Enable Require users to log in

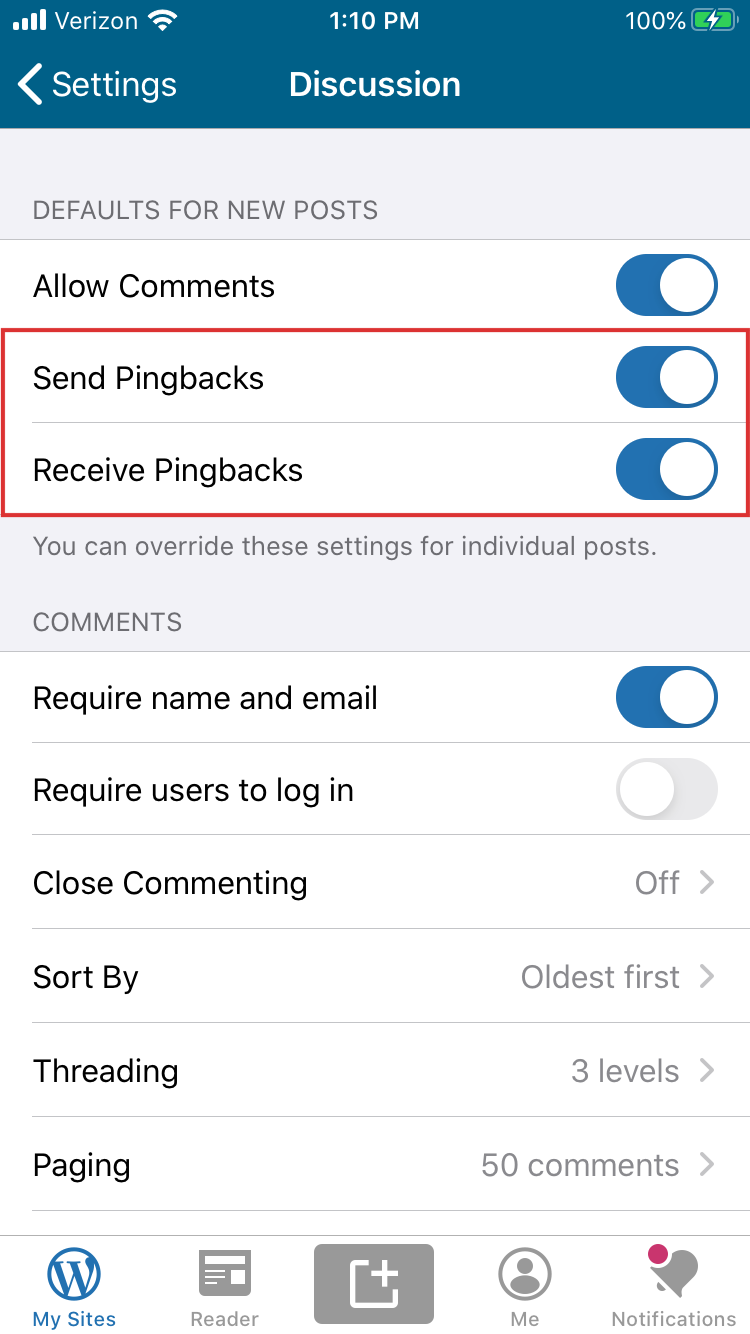[666, 790]
